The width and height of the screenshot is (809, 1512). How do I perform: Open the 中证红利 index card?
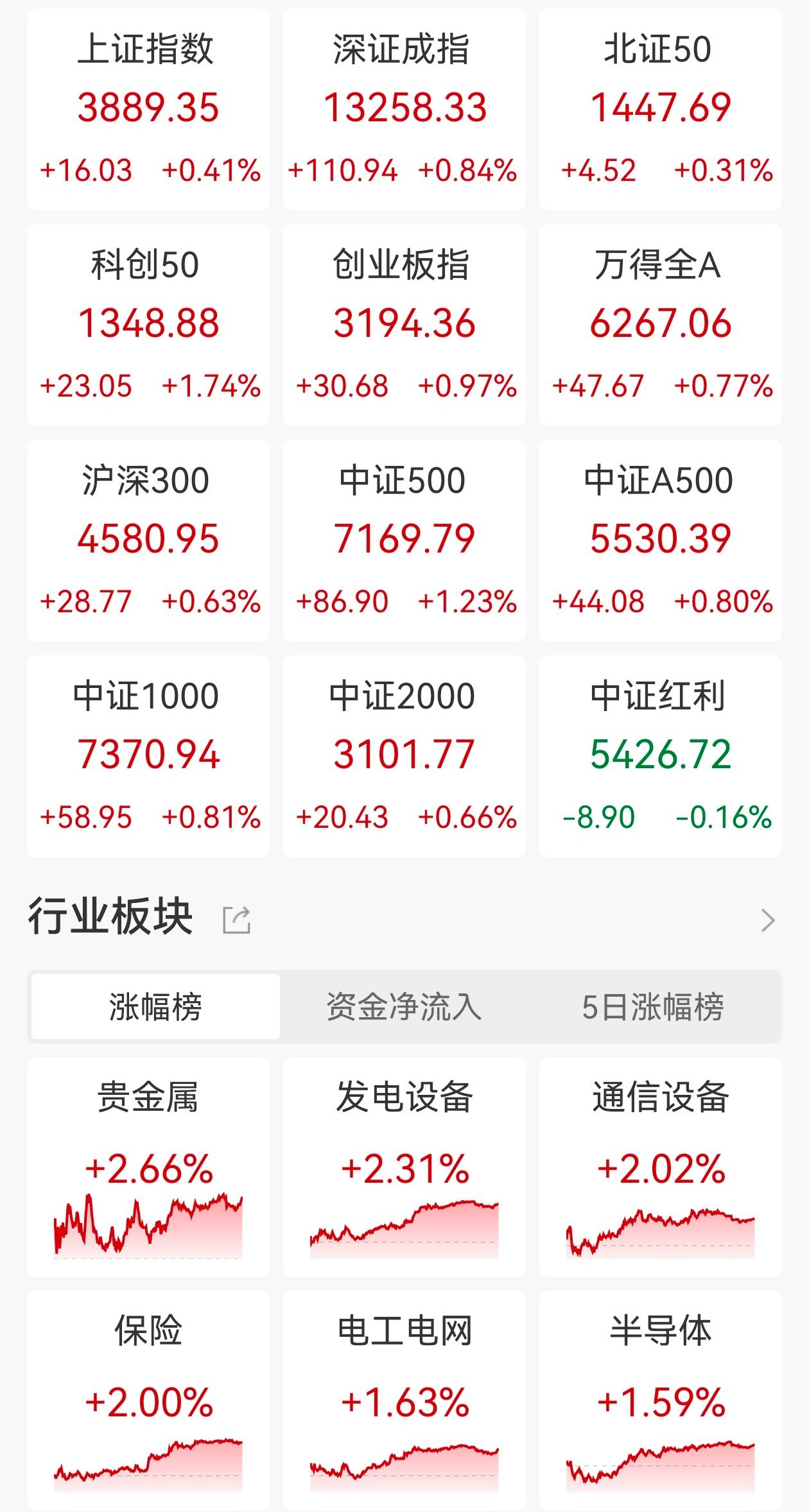point(660,756)
